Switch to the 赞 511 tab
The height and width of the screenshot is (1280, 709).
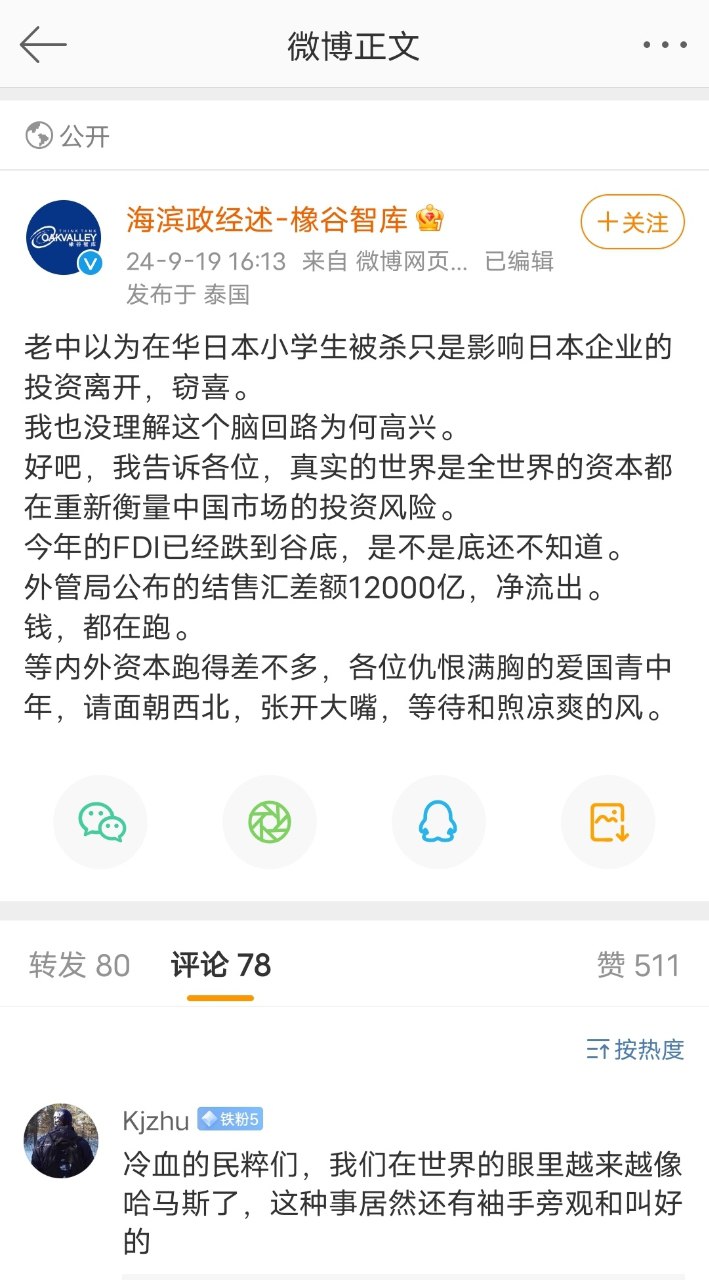[638, 965]
